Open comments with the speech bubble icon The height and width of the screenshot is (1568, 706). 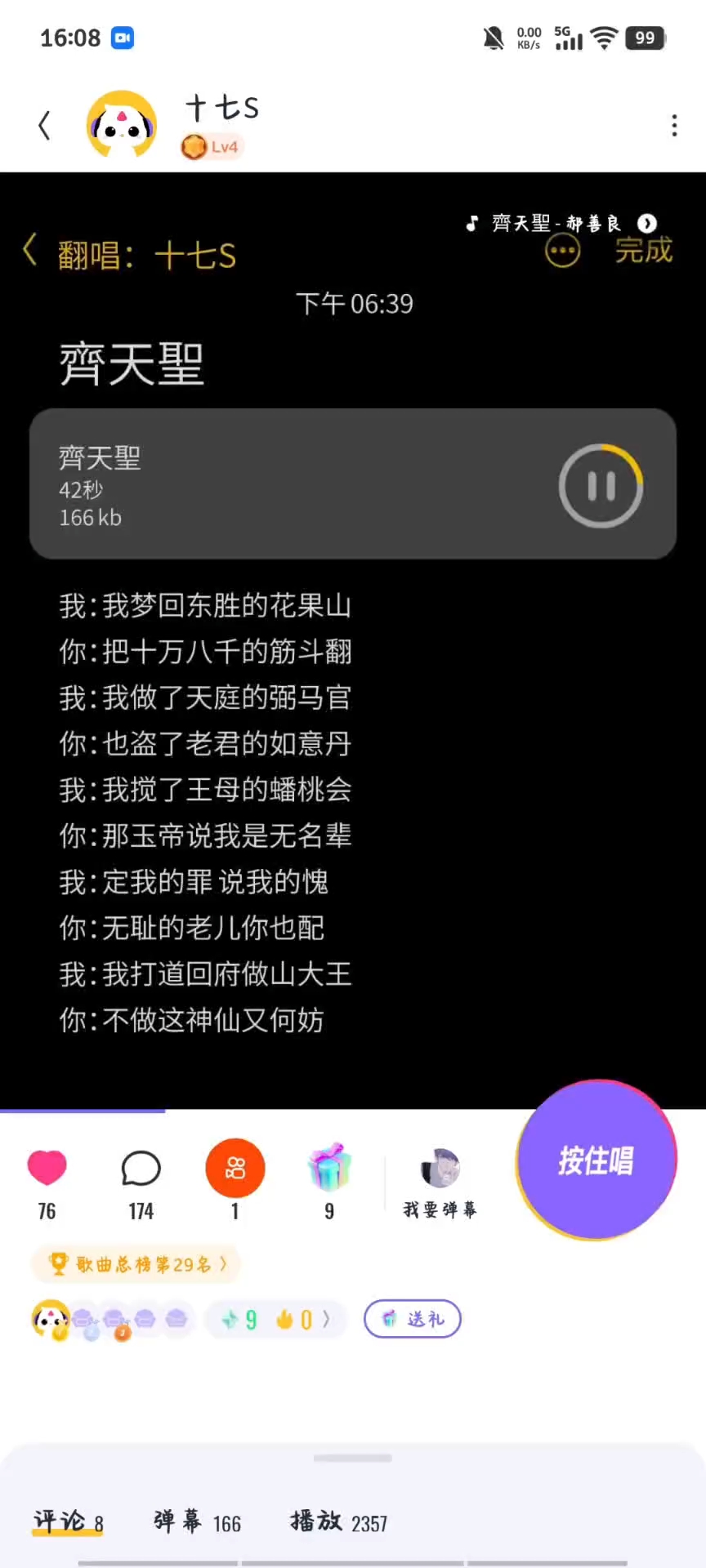[141, 1168]
